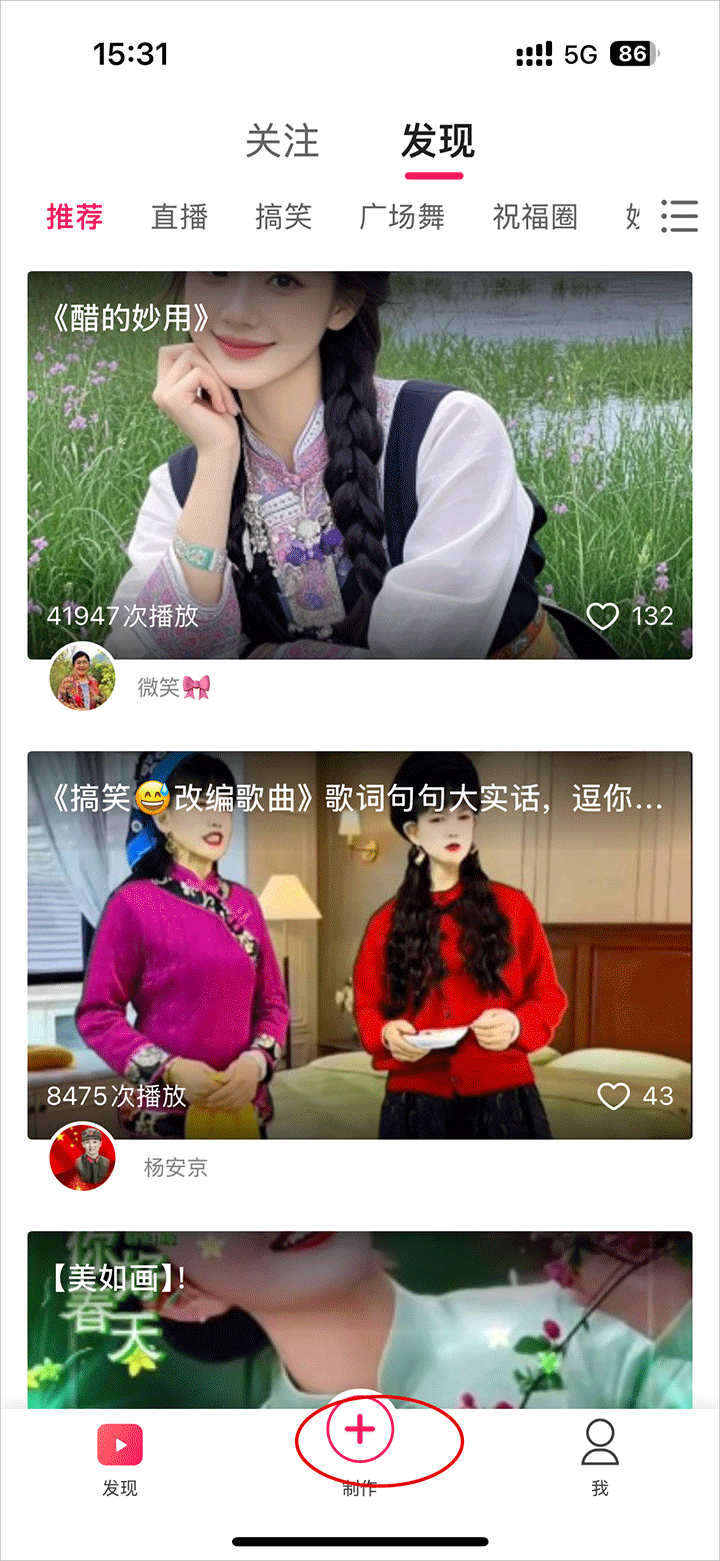
Task: Switch to the 广场舞 category
Action: click(402, 217)
